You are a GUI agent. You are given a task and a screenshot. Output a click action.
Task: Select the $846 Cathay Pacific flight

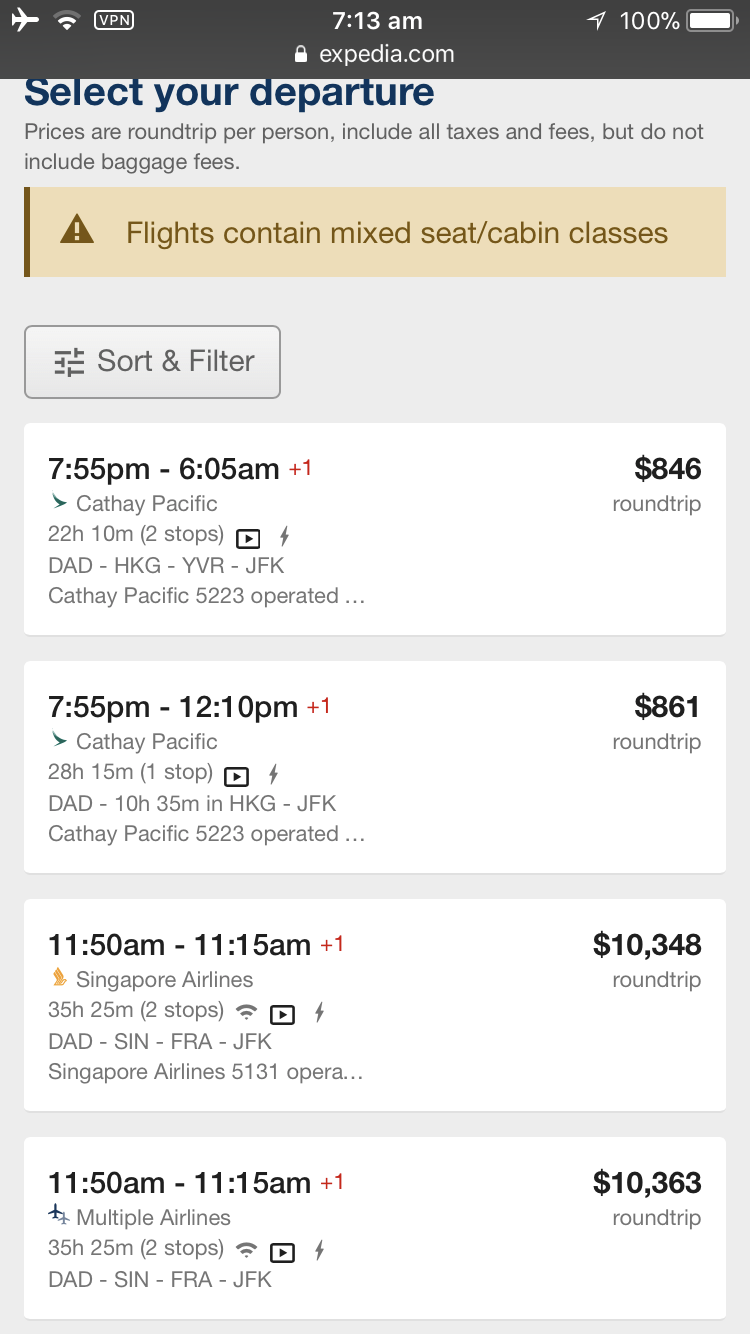click(375, 529)
